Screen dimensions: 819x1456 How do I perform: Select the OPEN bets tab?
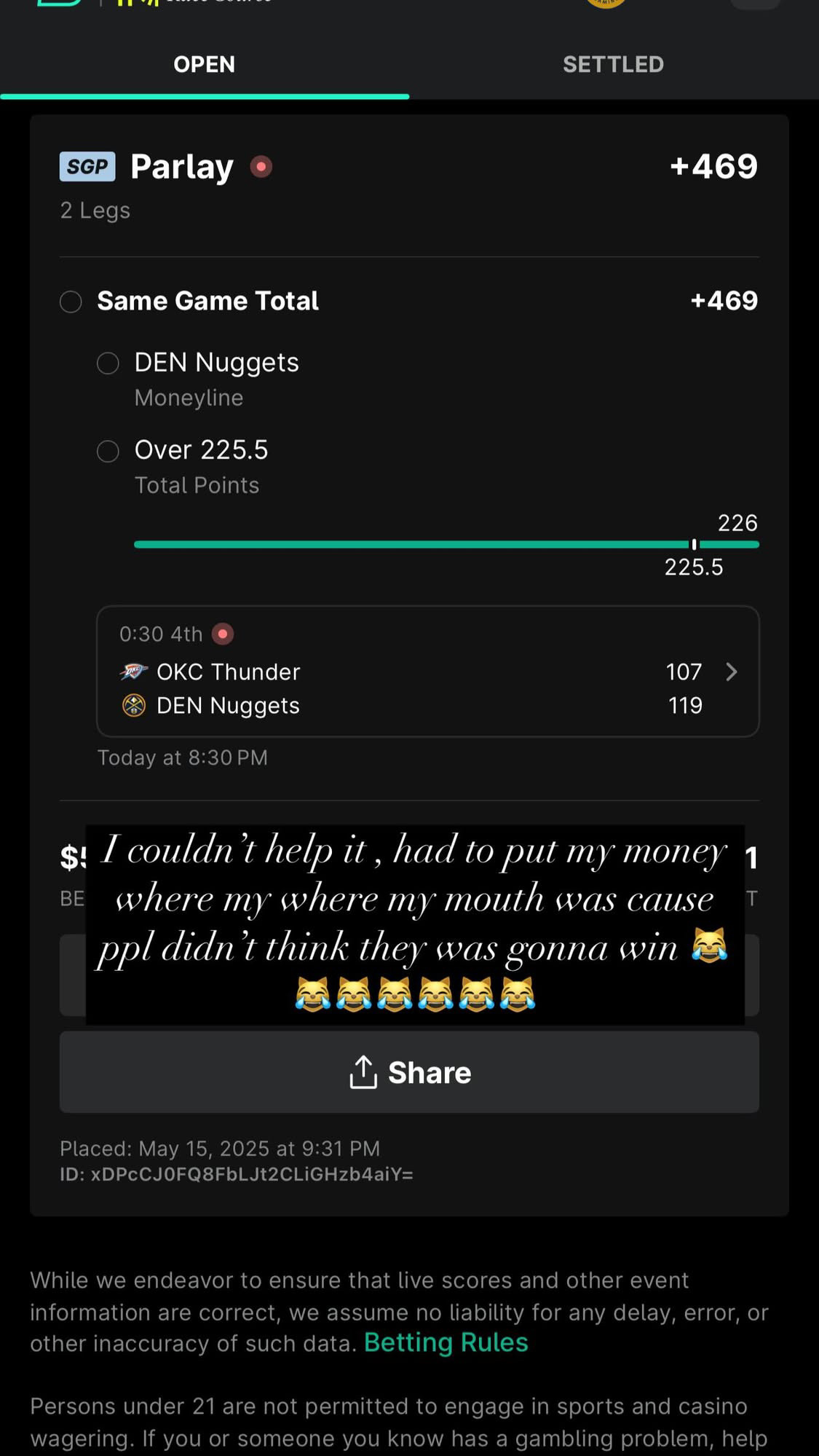(204, 64)
